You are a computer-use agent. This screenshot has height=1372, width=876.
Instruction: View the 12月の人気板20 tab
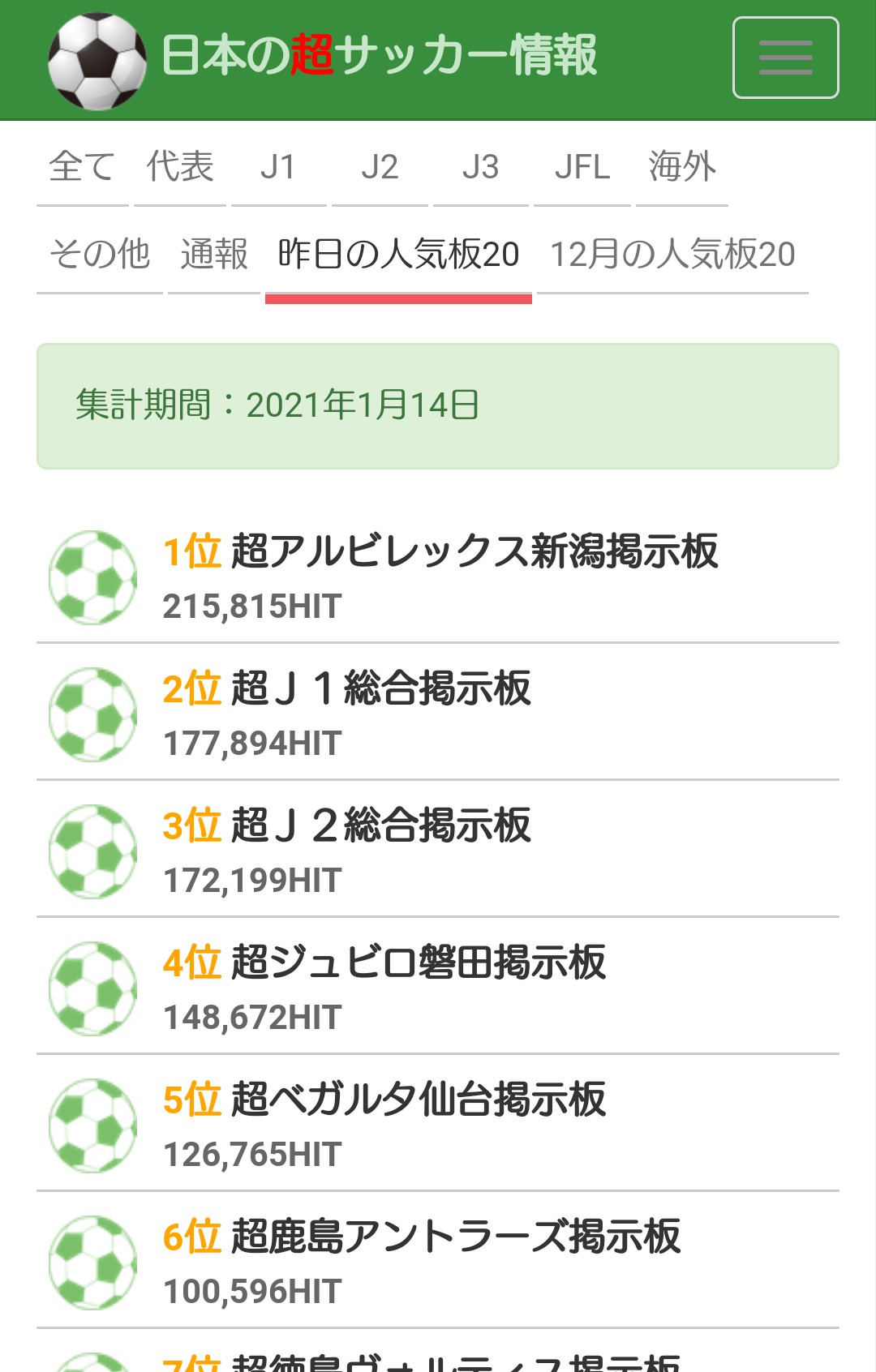672,254
